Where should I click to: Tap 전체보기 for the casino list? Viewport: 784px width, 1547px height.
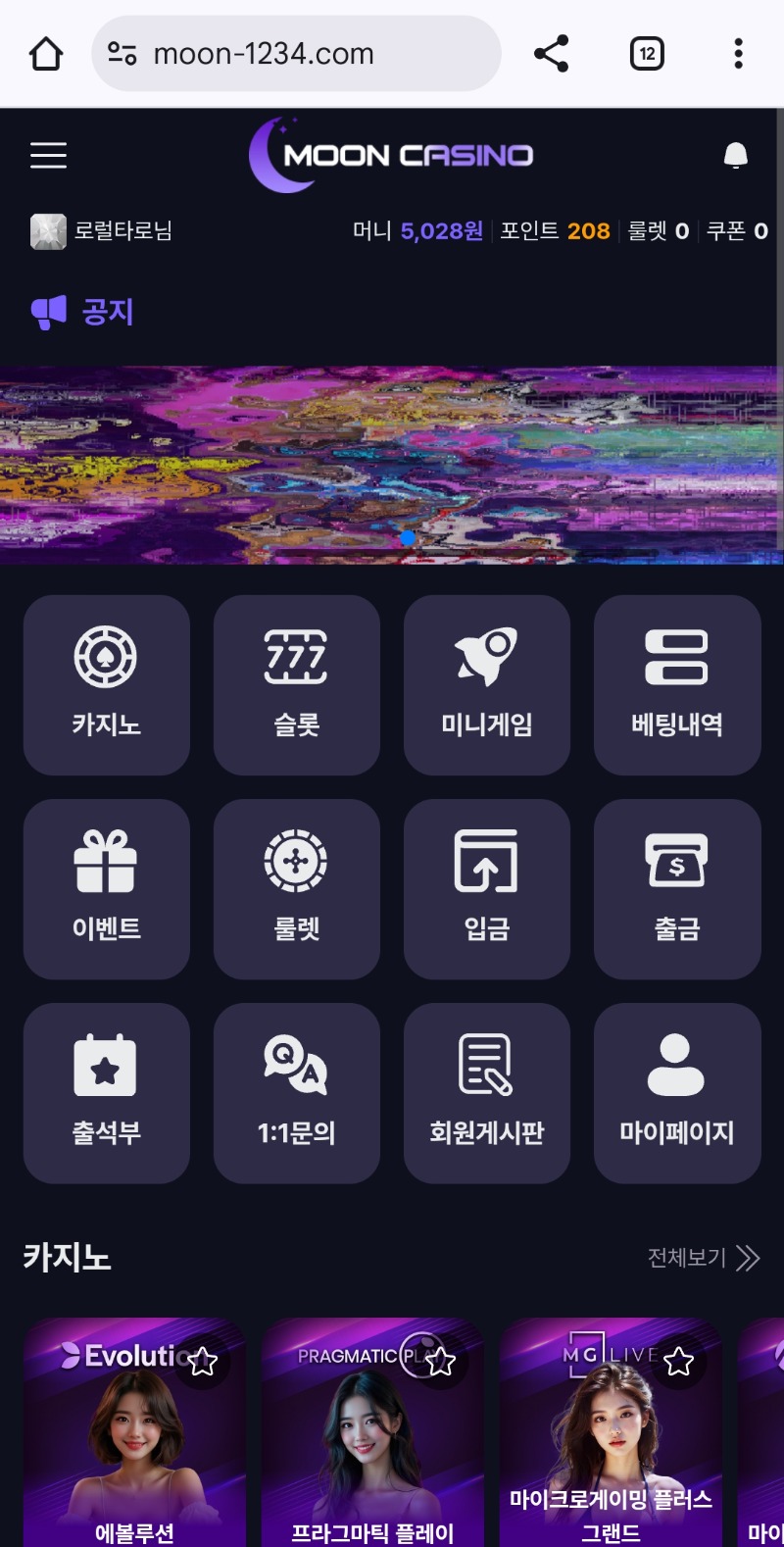[x=703, y=1258]
